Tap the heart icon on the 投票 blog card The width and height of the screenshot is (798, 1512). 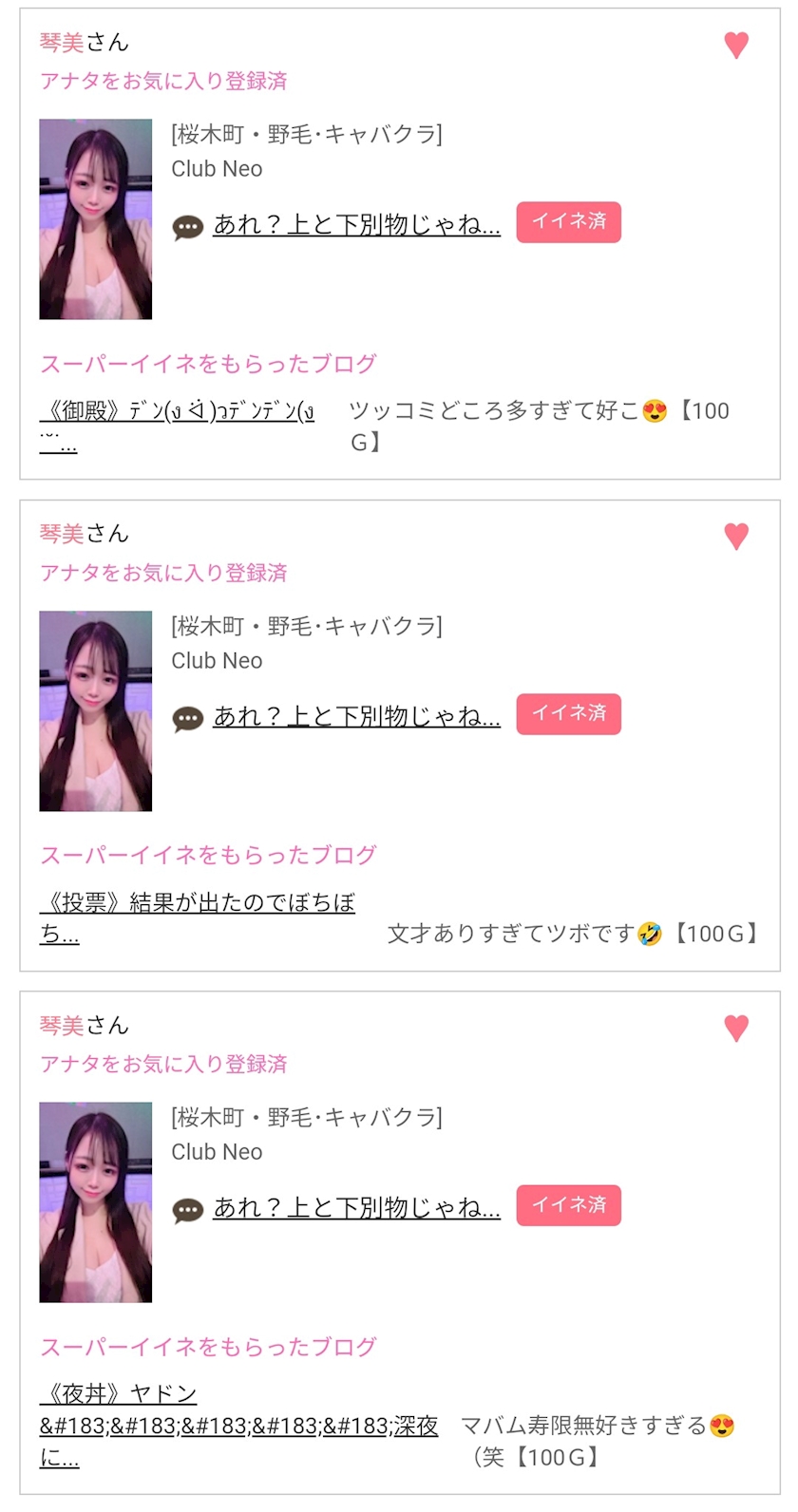(x=736, y=537)
